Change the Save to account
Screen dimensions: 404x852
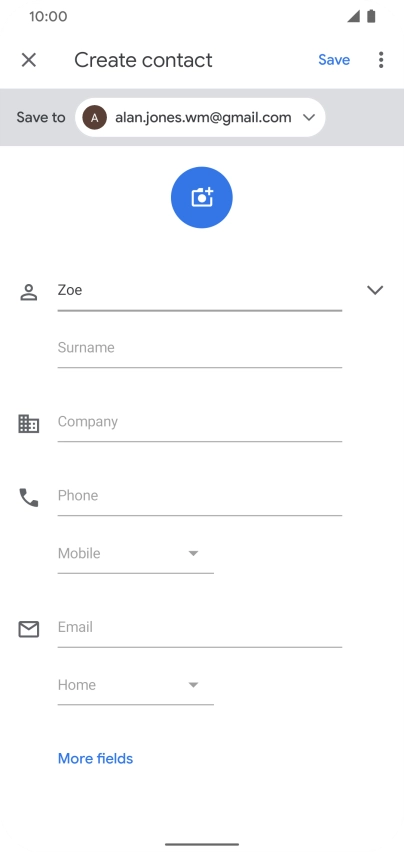pyautogui.click(x=200, y=117)
